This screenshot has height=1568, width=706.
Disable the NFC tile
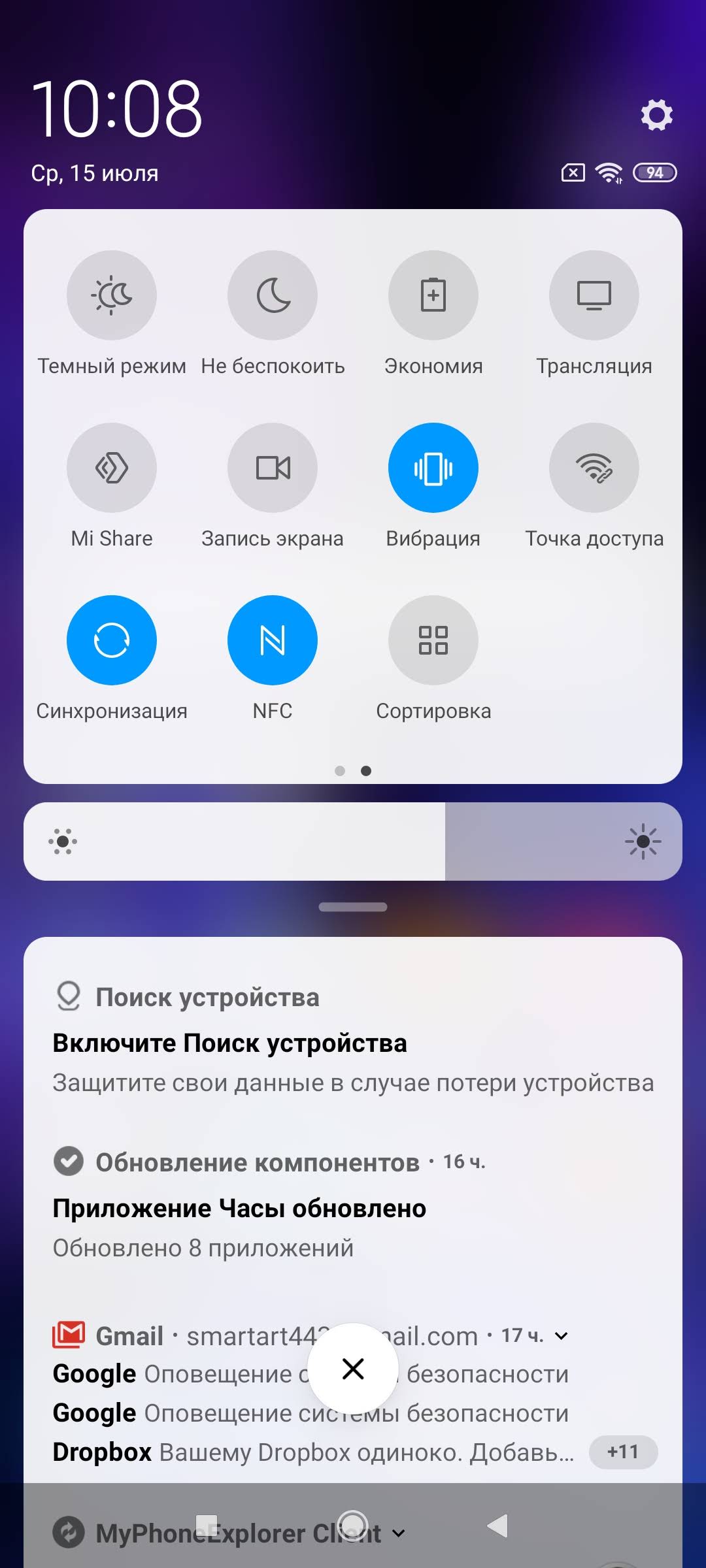coord(273,640)
